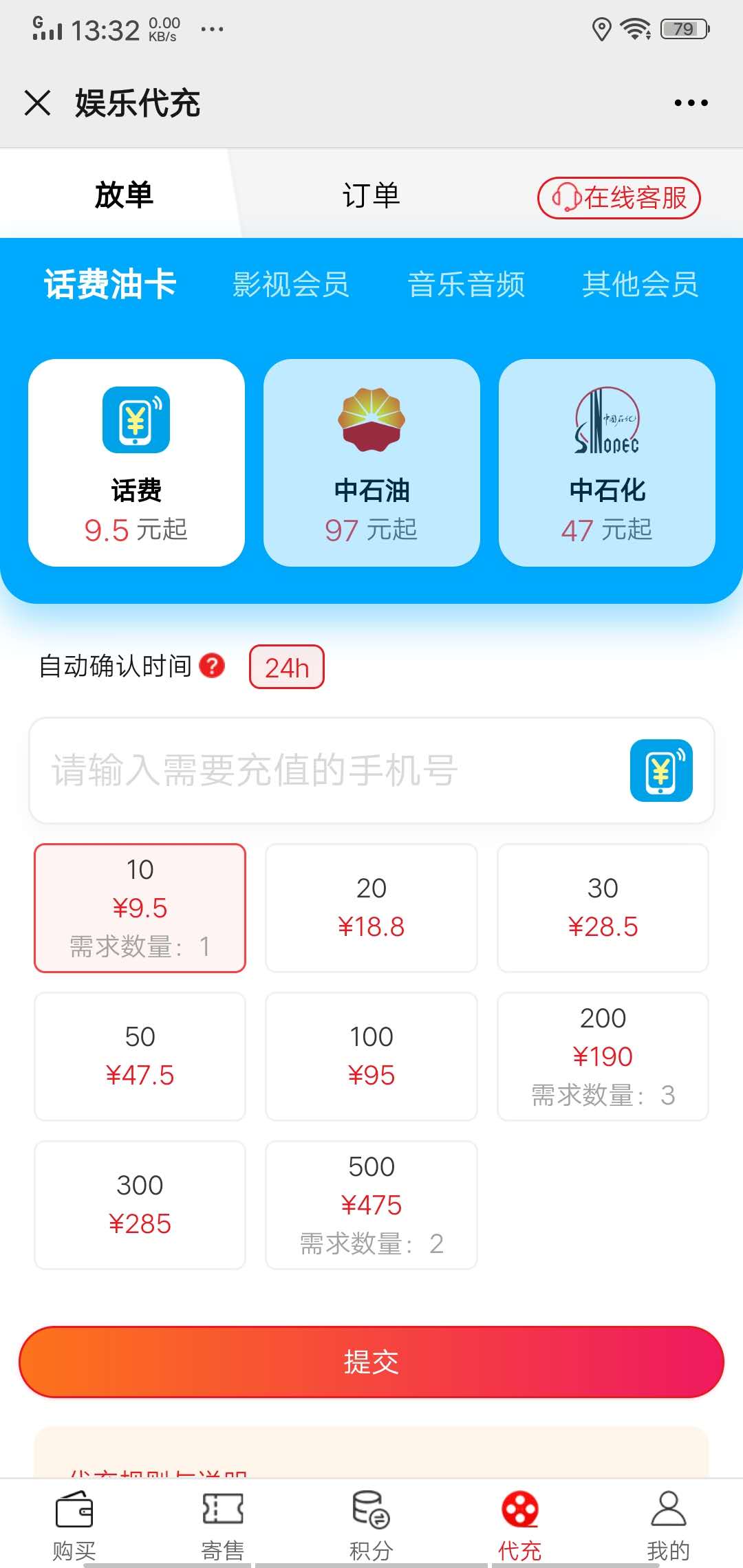The width and height of the screenshot is (743, 1568).
Task: Select the 10 yuan denomination option
Action: [140, 906]
